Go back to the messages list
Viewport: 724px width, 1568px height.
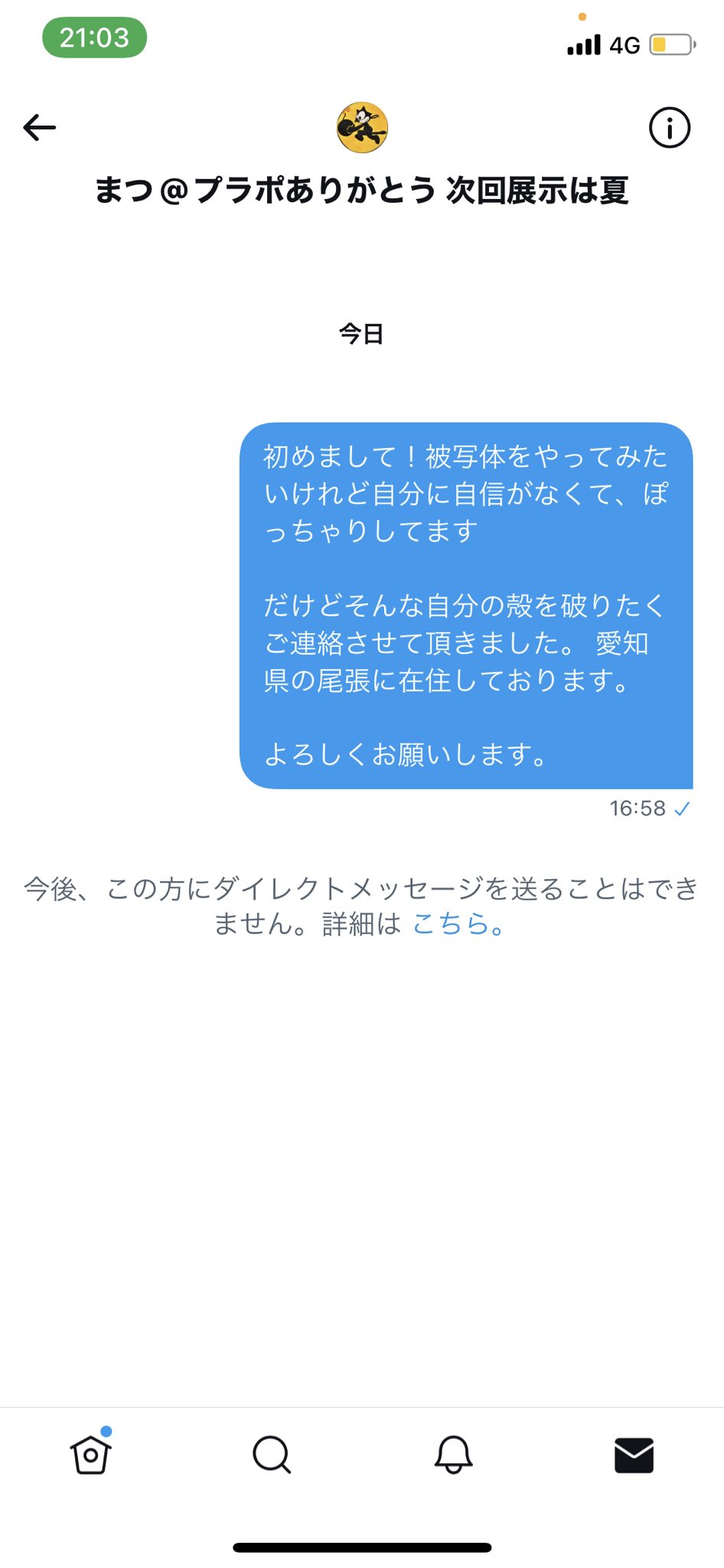pos(40,127)
